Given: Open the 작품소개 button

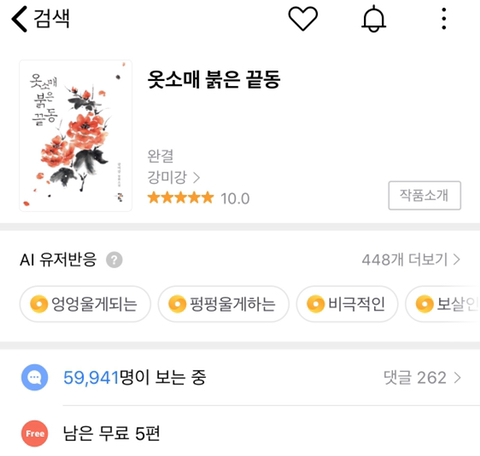Looking at the screenshot, I should 424,195.
